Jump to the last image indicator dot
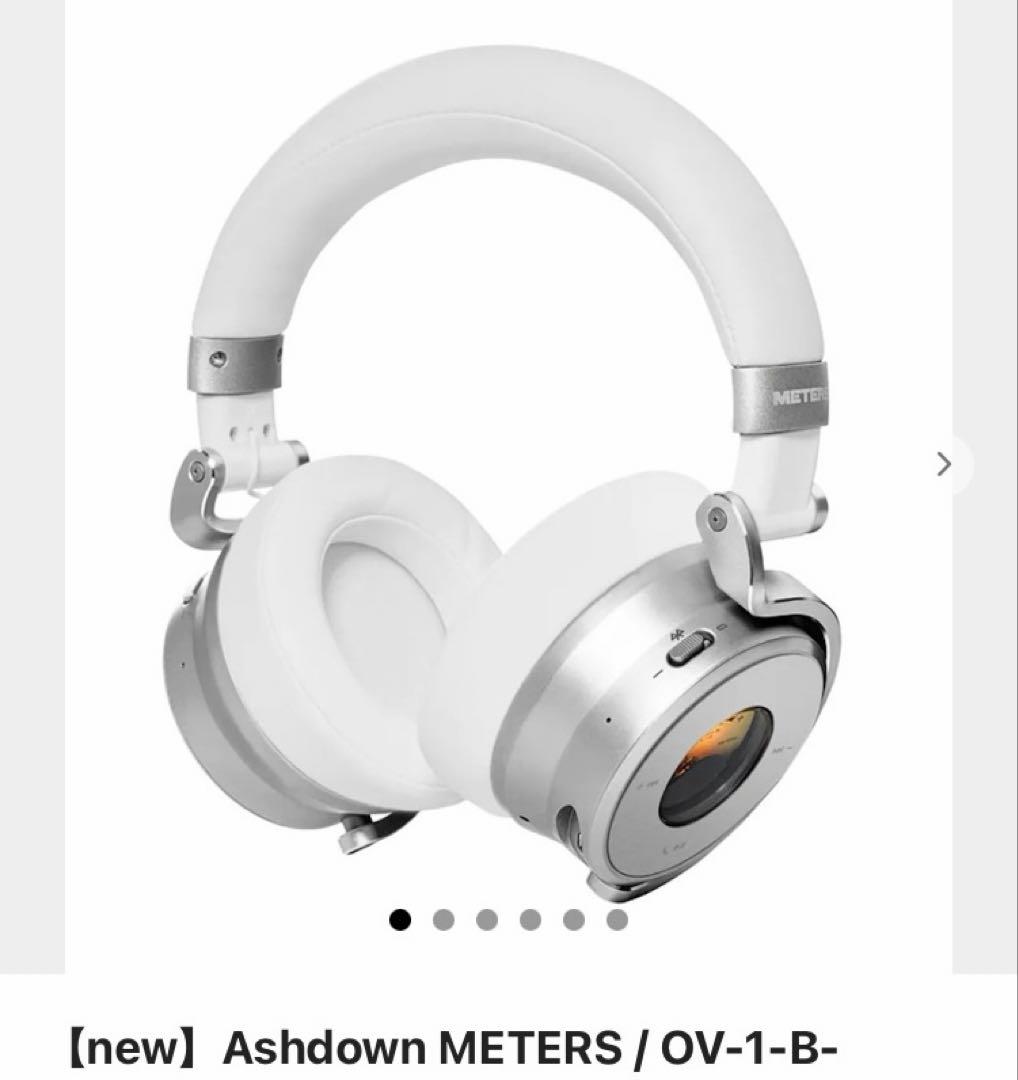Viewport: 1018px width, 1080px height. (x=617, y=919)
